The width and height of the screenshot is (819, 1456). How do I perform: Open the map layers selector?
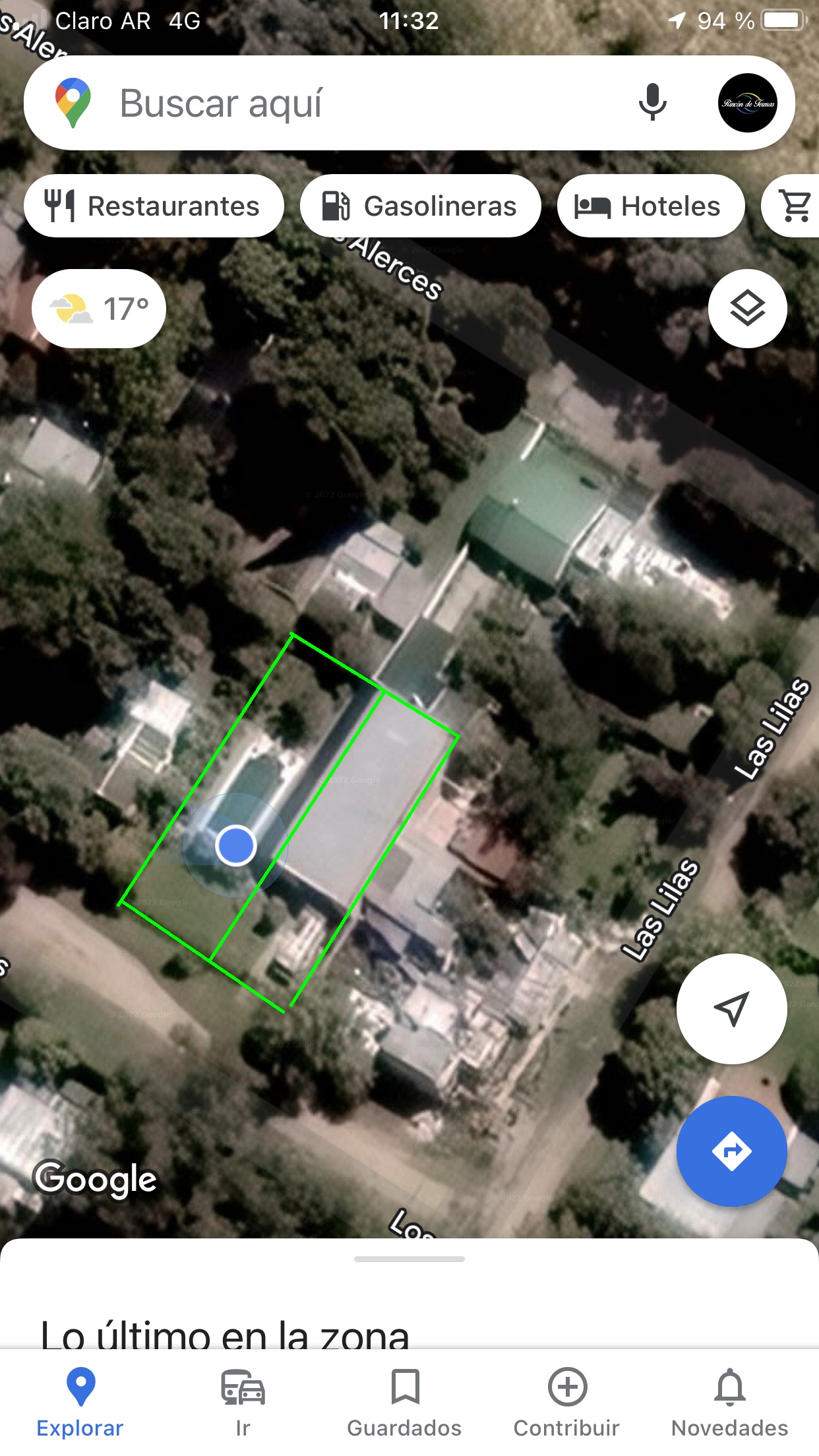click(x=747, y=309)
